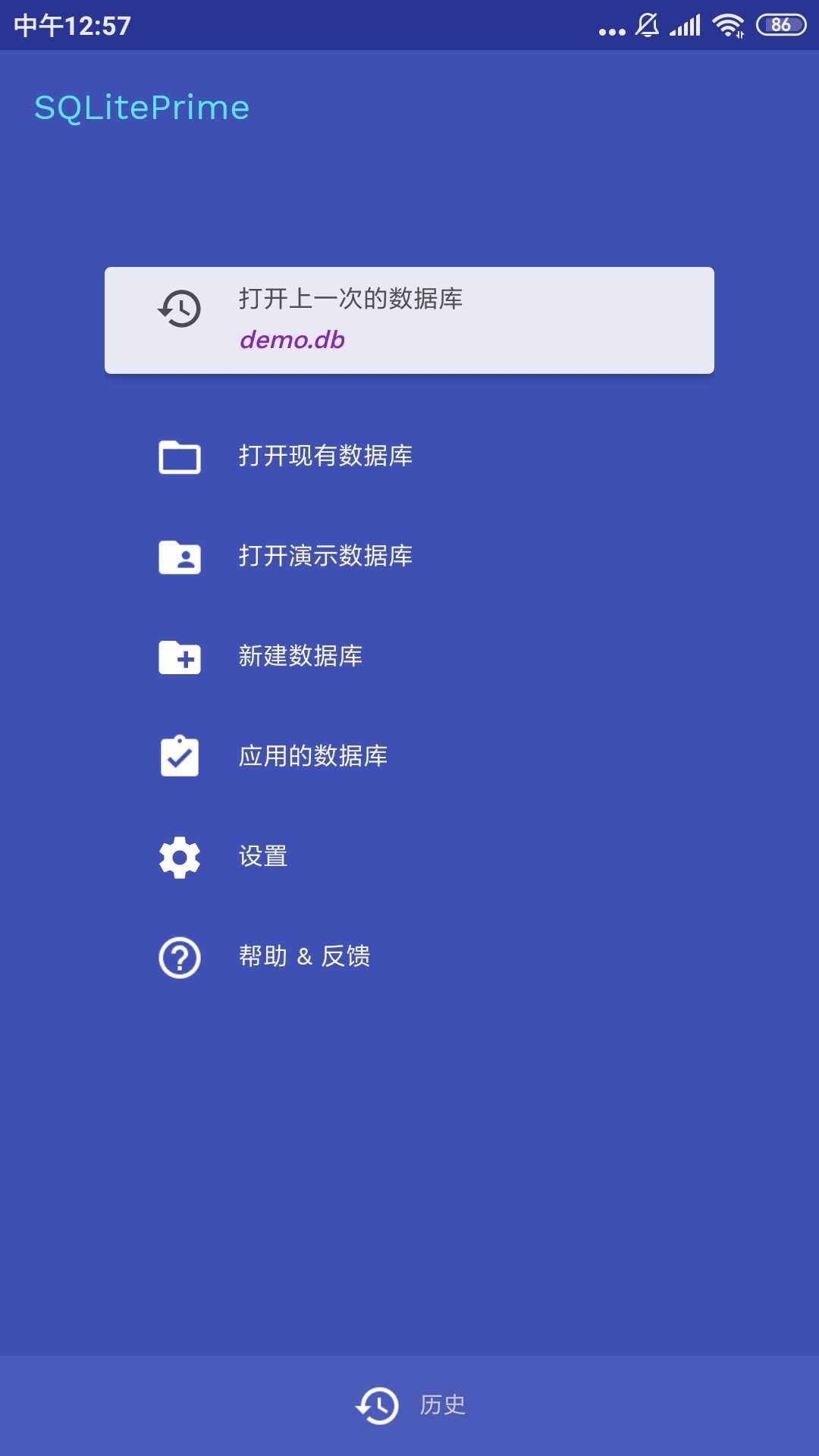View 历史 history at the bottom

pos(410,1405)
